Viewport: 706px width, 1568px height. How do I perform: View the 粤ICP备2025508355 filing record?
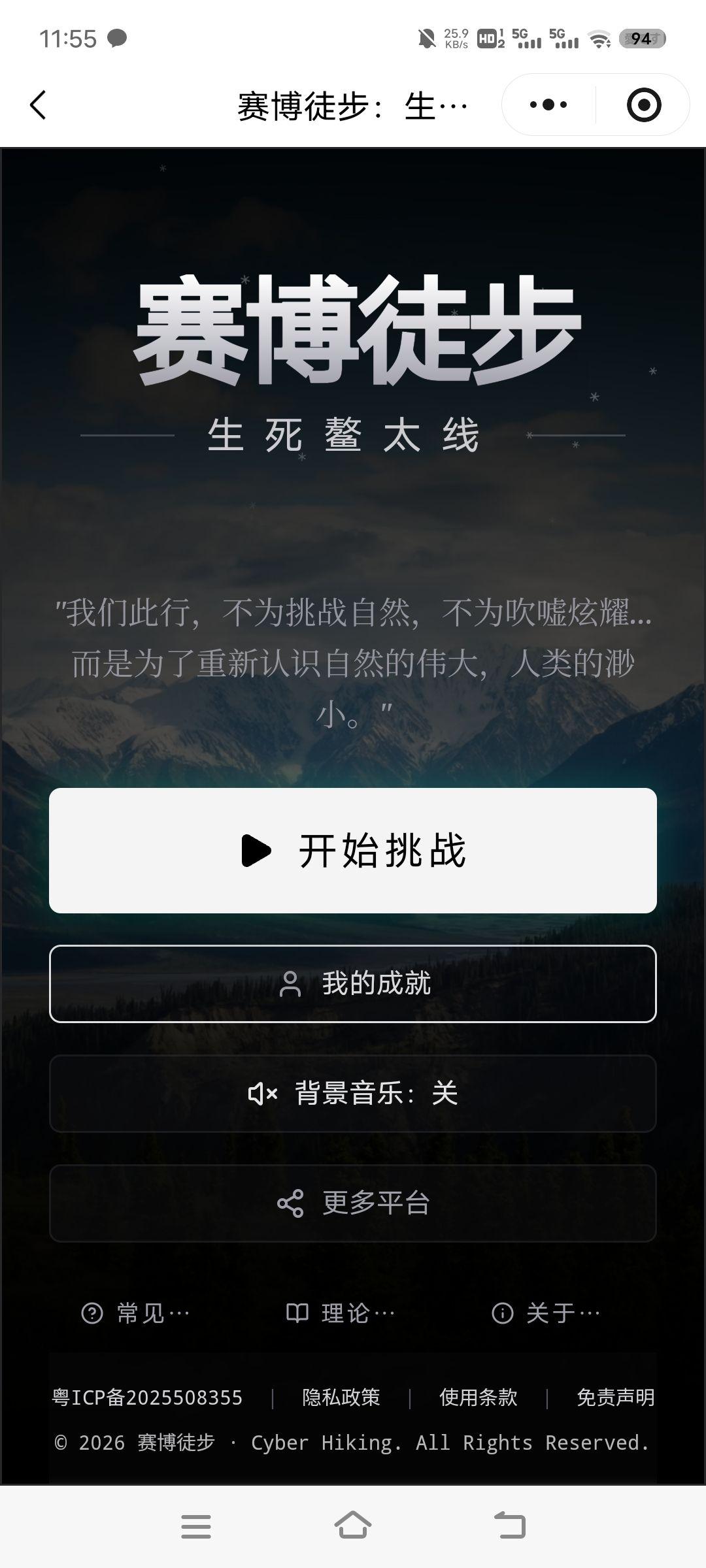coord(147,1397)
